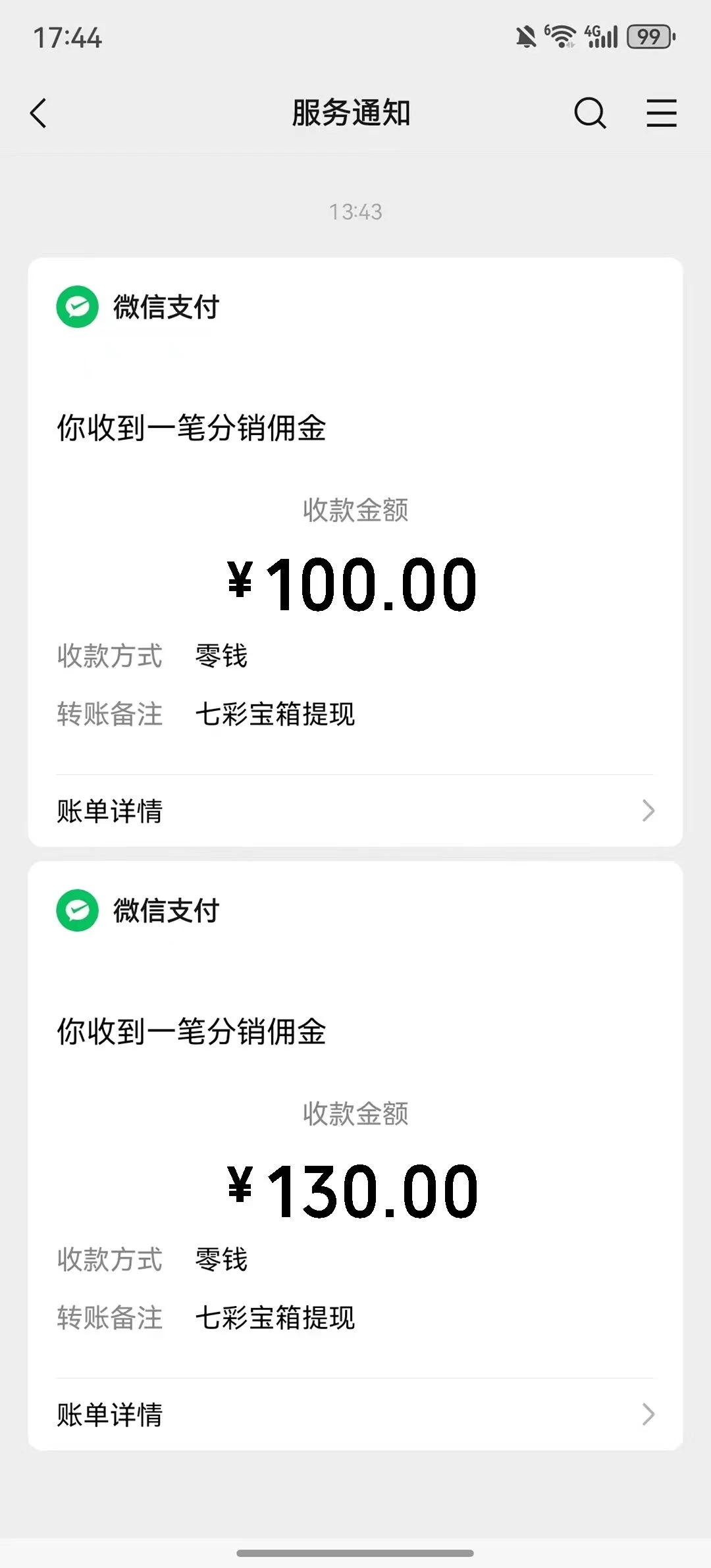Open the hamburger menu at top right
This screenshot has width=711, height=1568.
pos(662,113)
